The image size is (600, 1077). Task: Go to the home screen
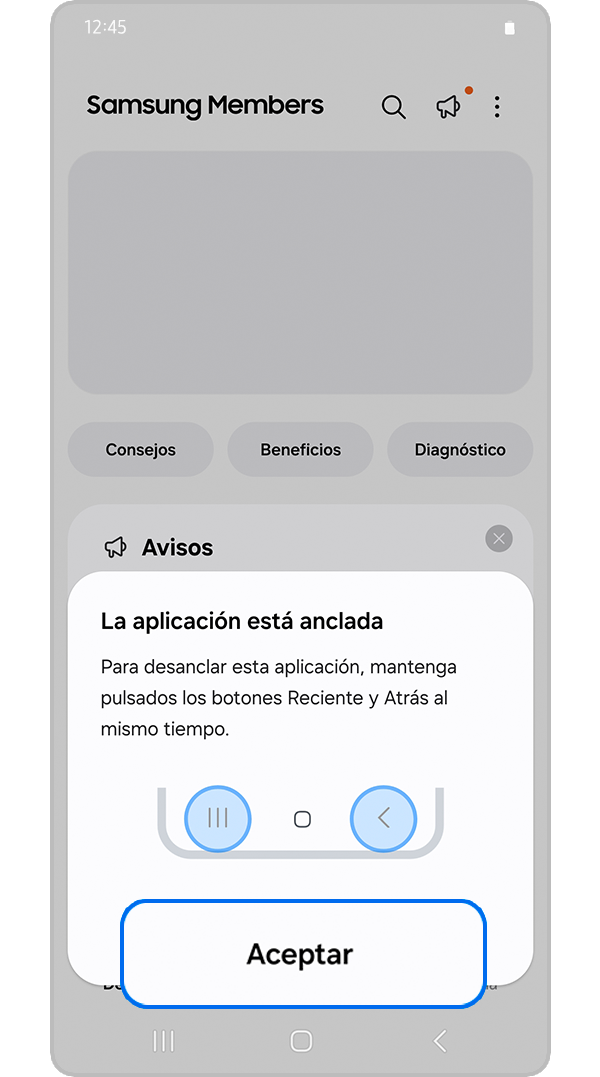pos(301,1041)
